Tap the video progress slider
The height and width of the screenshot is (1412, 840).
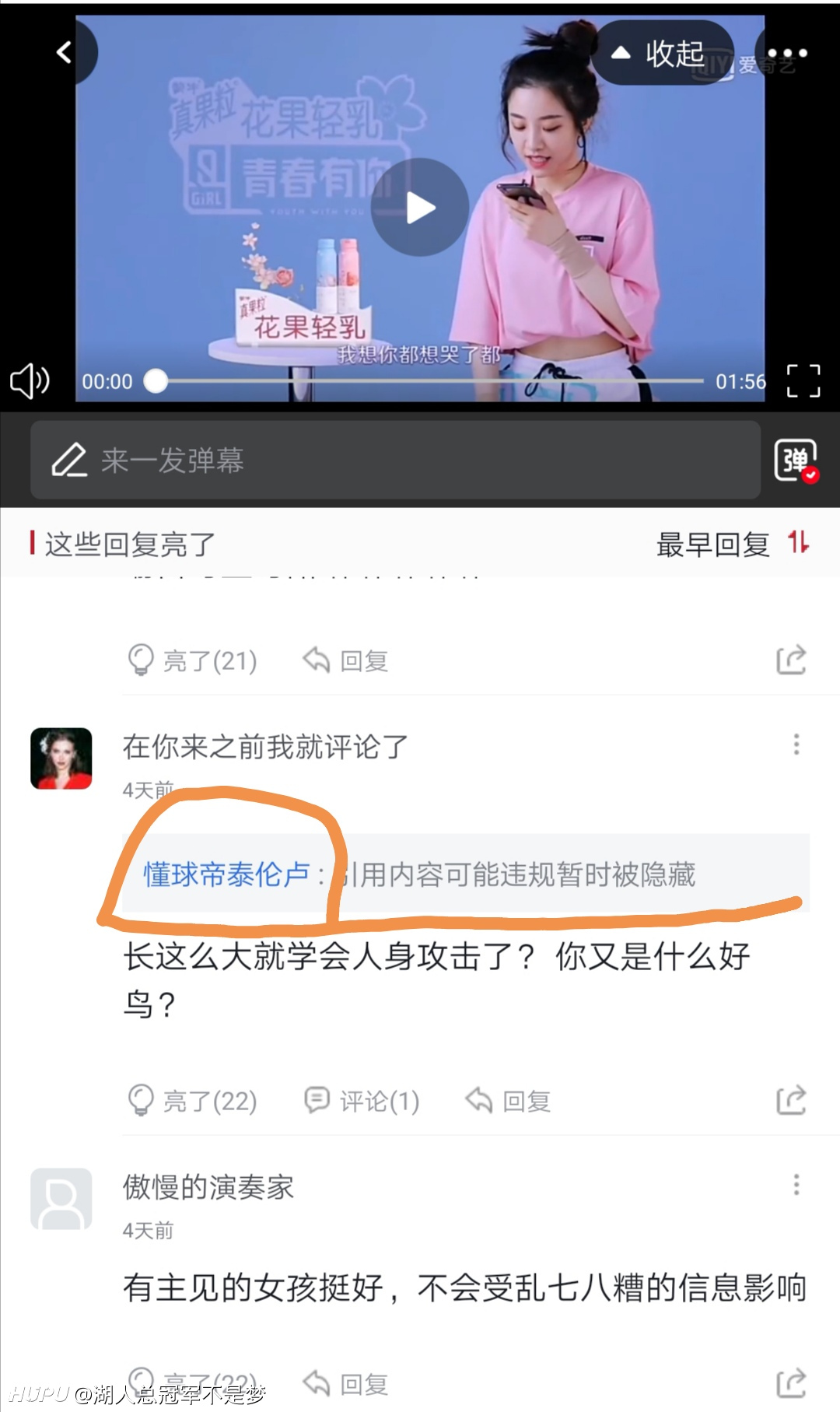(x=430, y=380)
